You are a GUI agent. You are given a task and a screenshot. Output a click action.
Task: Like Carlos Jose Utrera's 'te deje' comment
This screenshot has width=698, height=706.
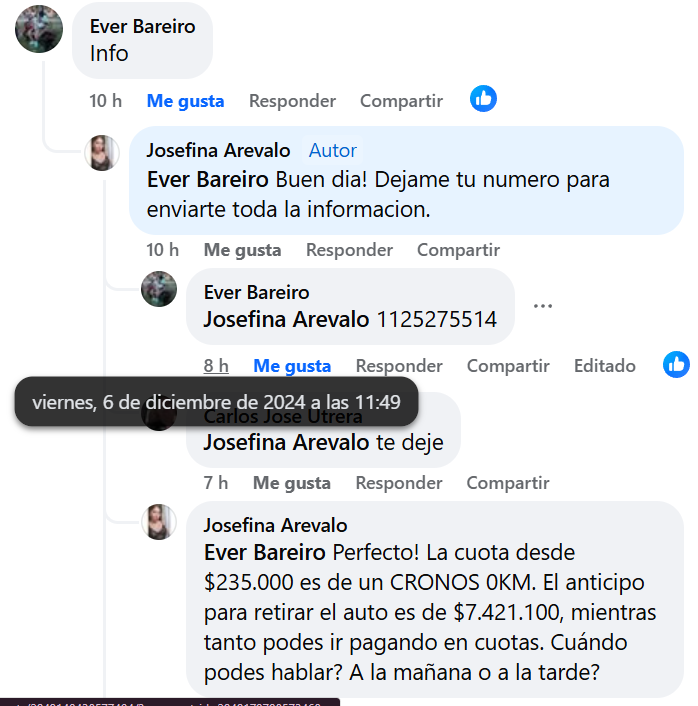(291, 483)
